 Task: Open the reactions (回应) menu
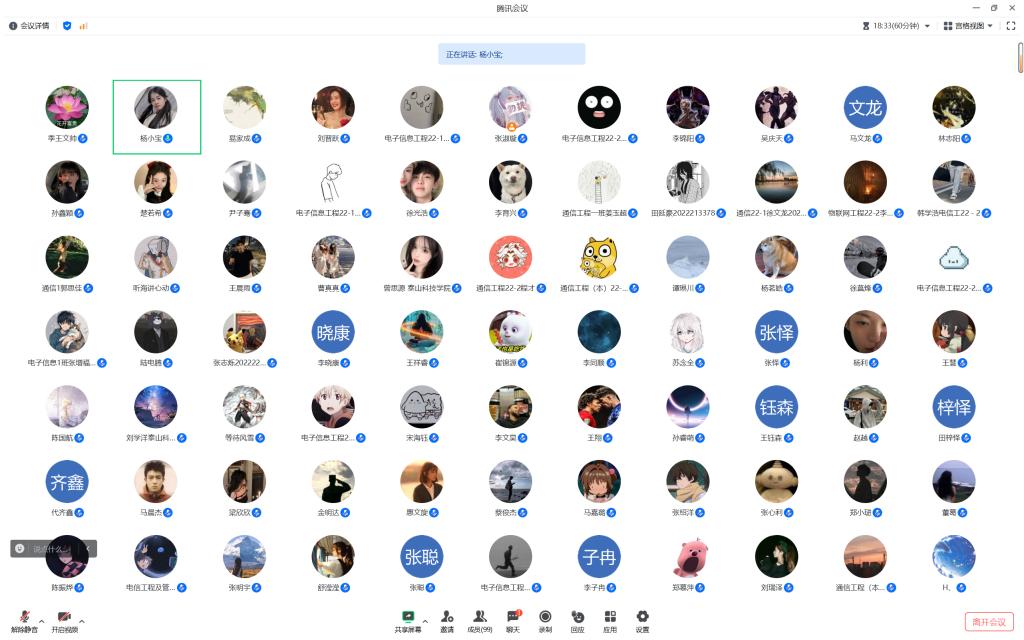(x=578, y=620)
